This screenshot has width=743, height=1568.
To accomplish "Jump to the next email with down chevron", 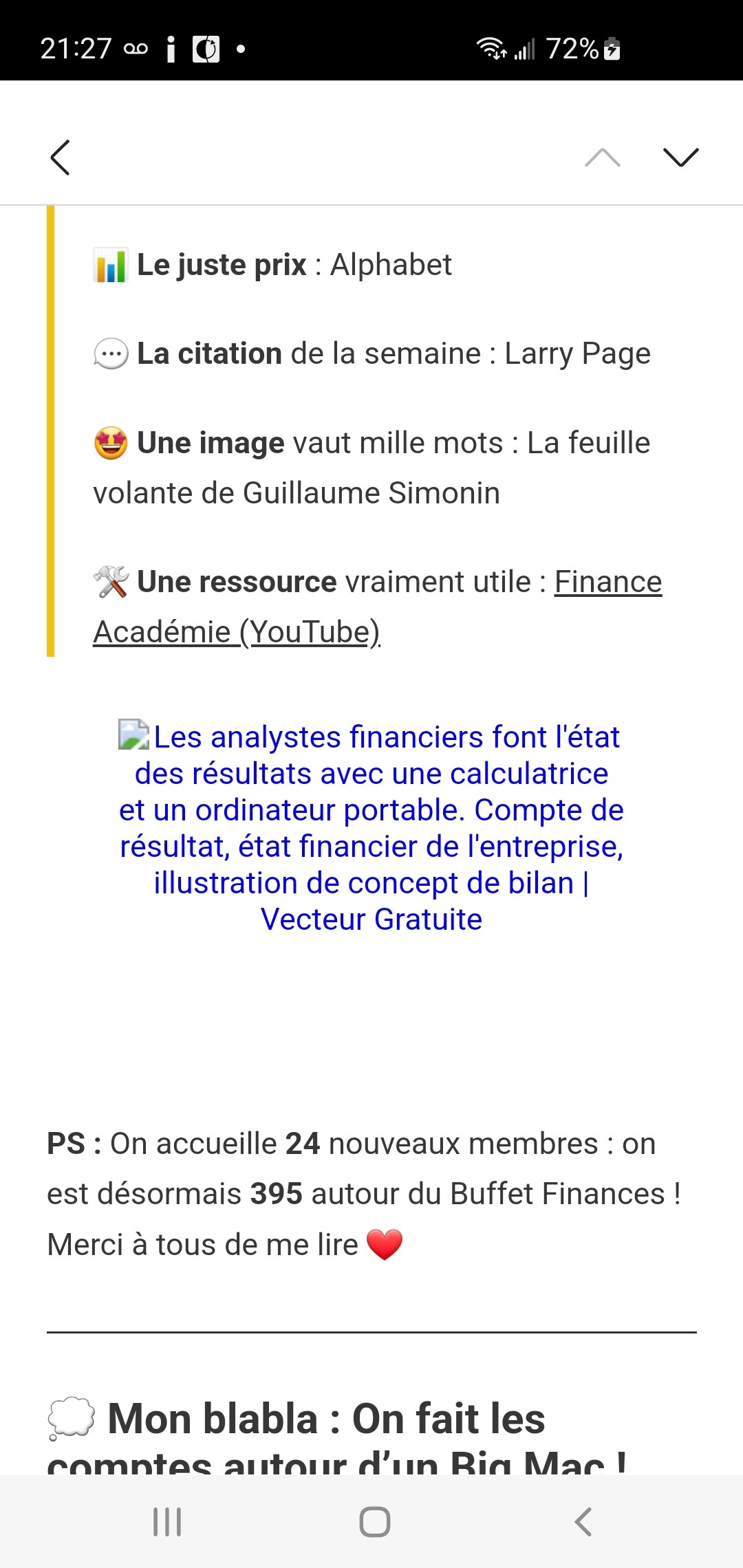I will (680, 157).
